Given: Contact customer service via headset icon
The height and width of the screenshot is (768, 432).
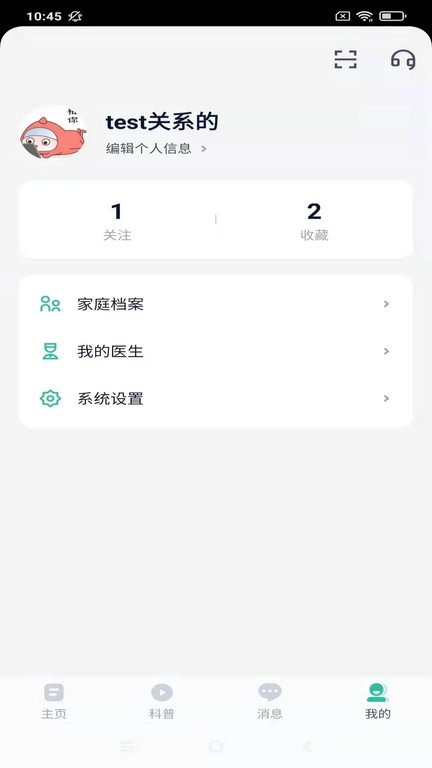Looking at the screenshot, I should click(403, 59).
